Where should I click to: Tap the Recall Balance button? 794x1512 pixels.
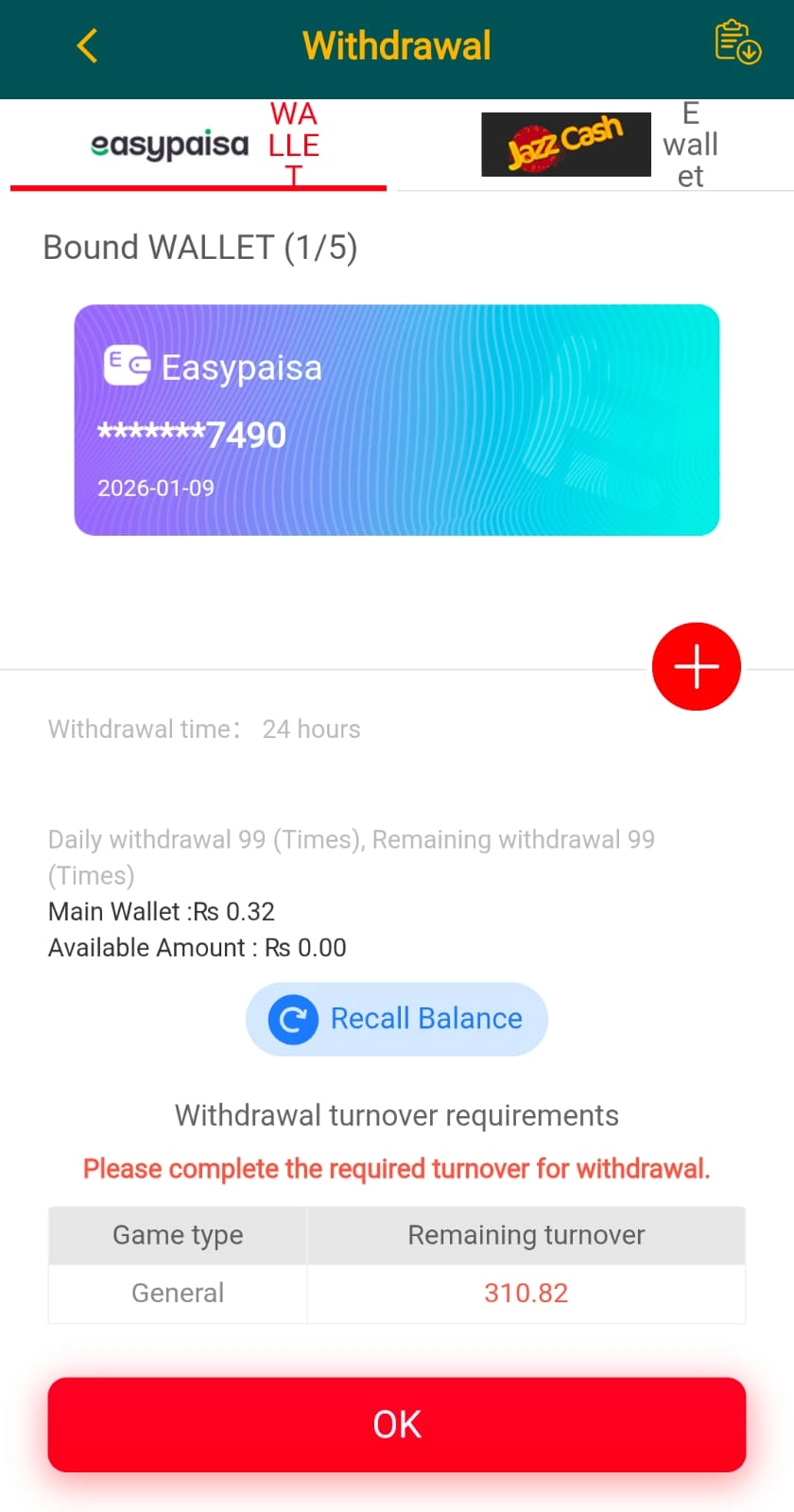point(397,1019)
